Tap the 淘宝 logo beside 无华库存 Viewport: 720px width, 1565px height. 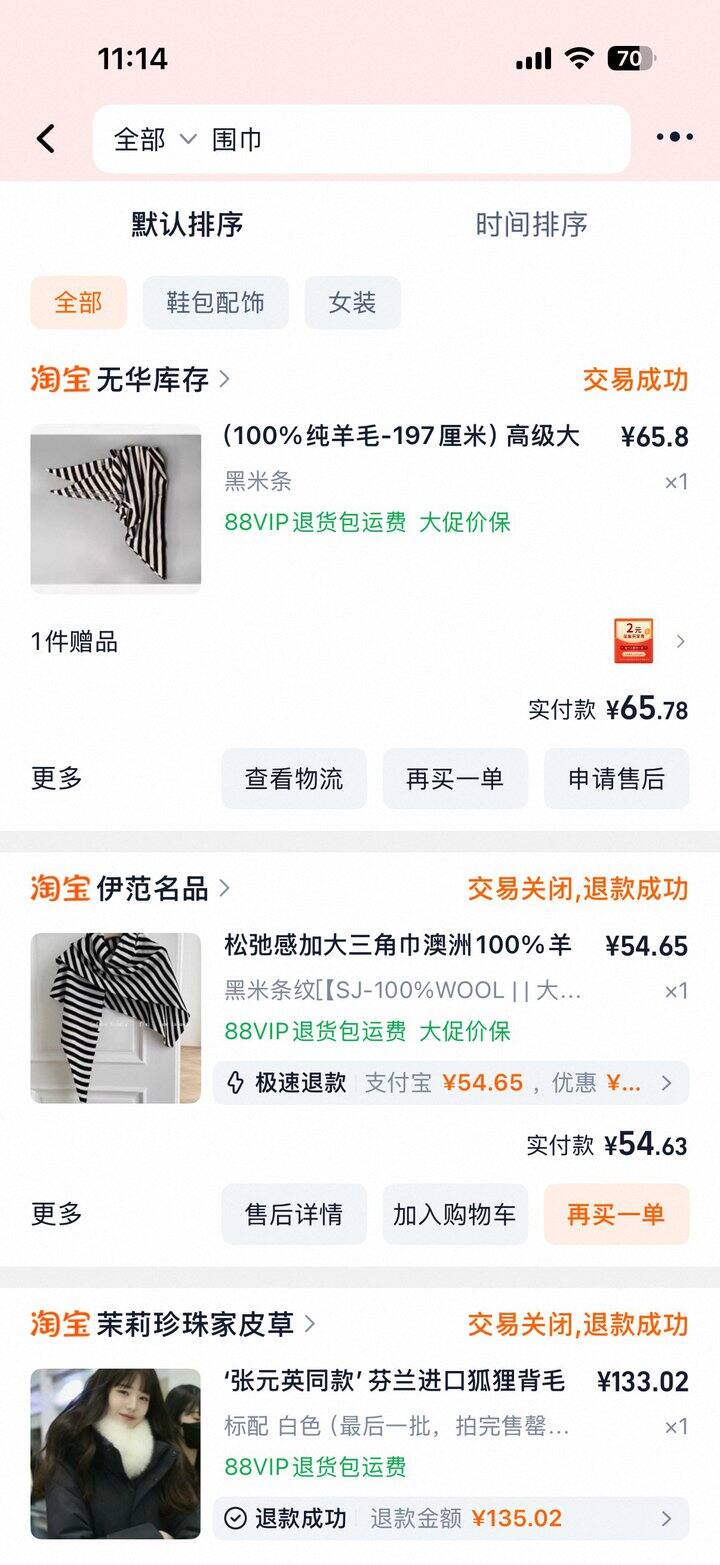[59, 379]
